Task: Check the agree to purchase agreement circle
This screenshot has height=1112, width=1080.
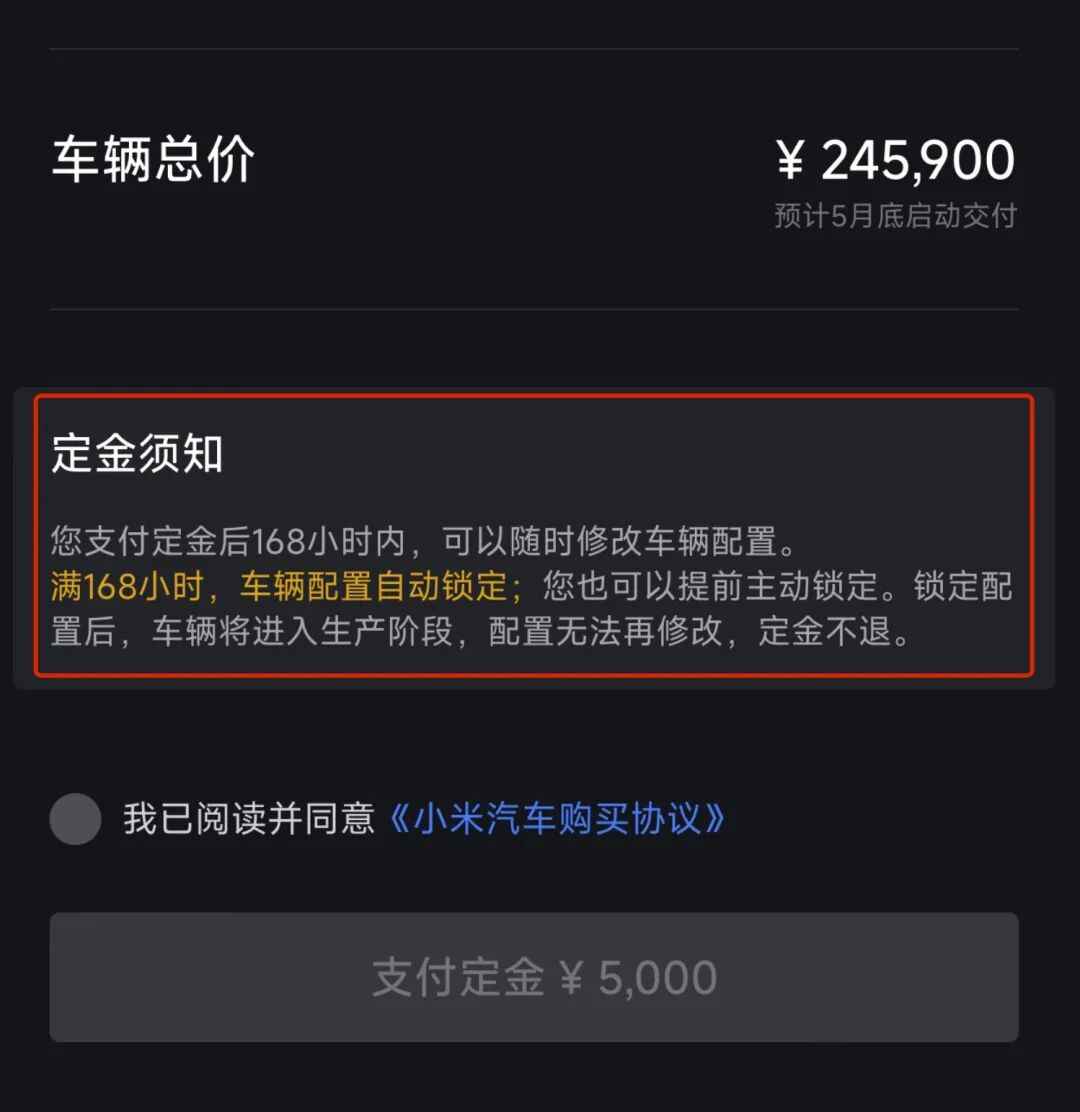Action: point(76,819)
